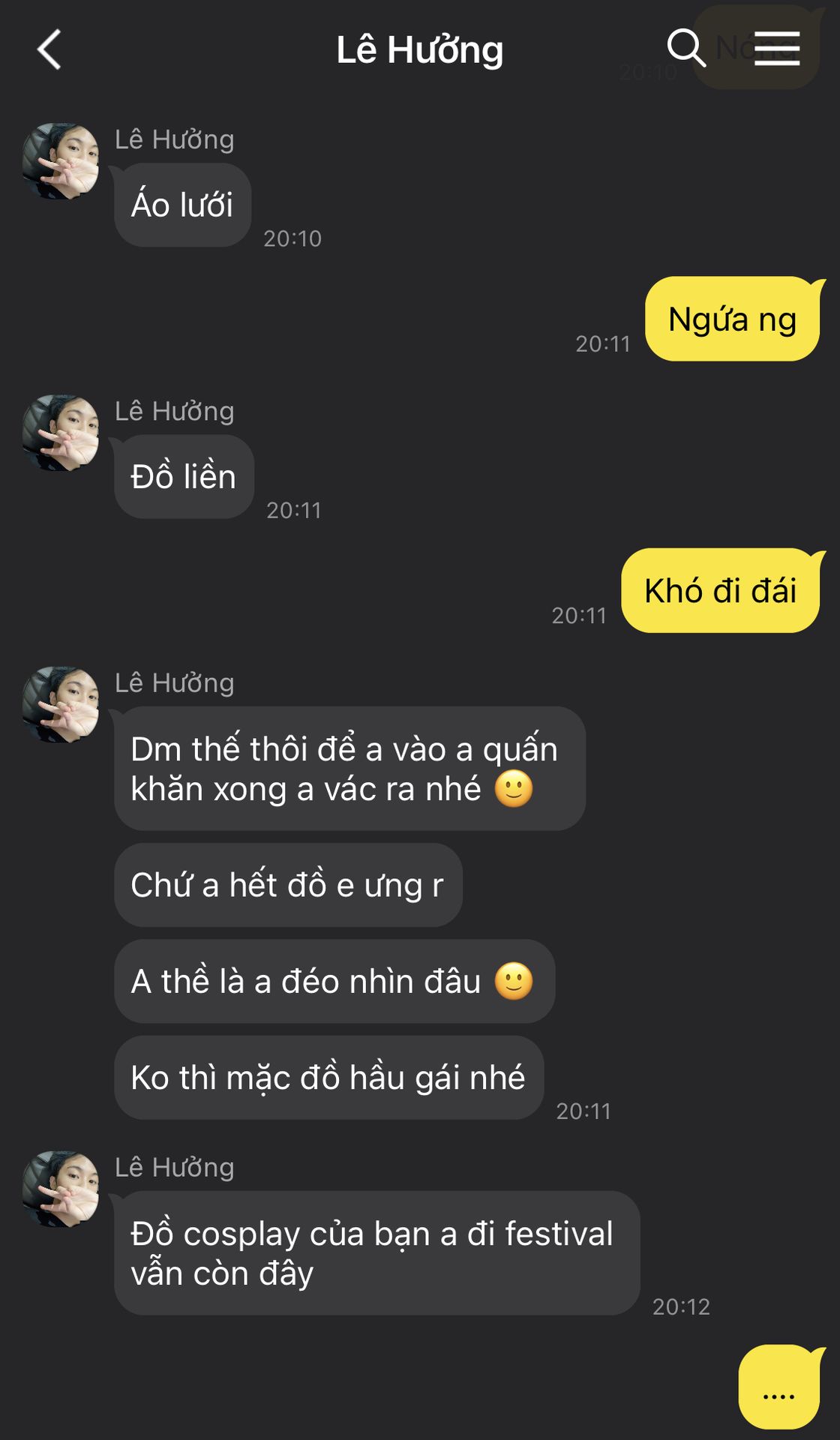Screen dimensions: 840x1440
Task: Tap Lê Hưởng's avatar beside 'Áo lưới'
Action: pos(61,161)
